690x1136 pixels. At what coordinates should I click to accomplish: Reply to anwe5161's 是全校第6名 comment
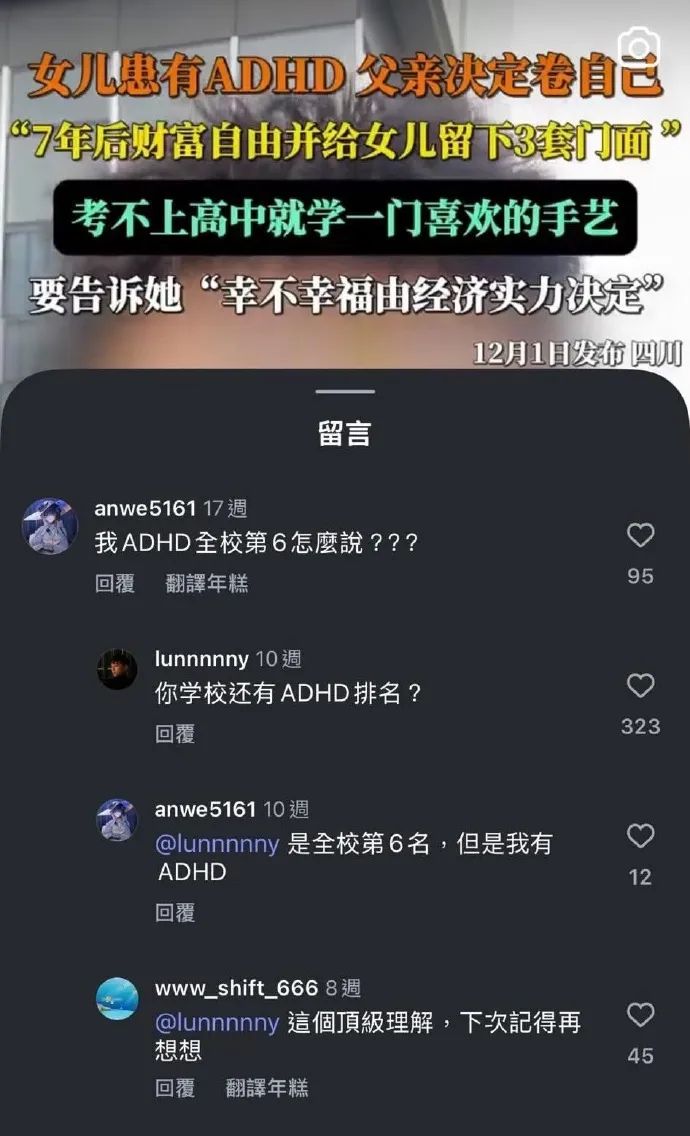tap(175, 913)
